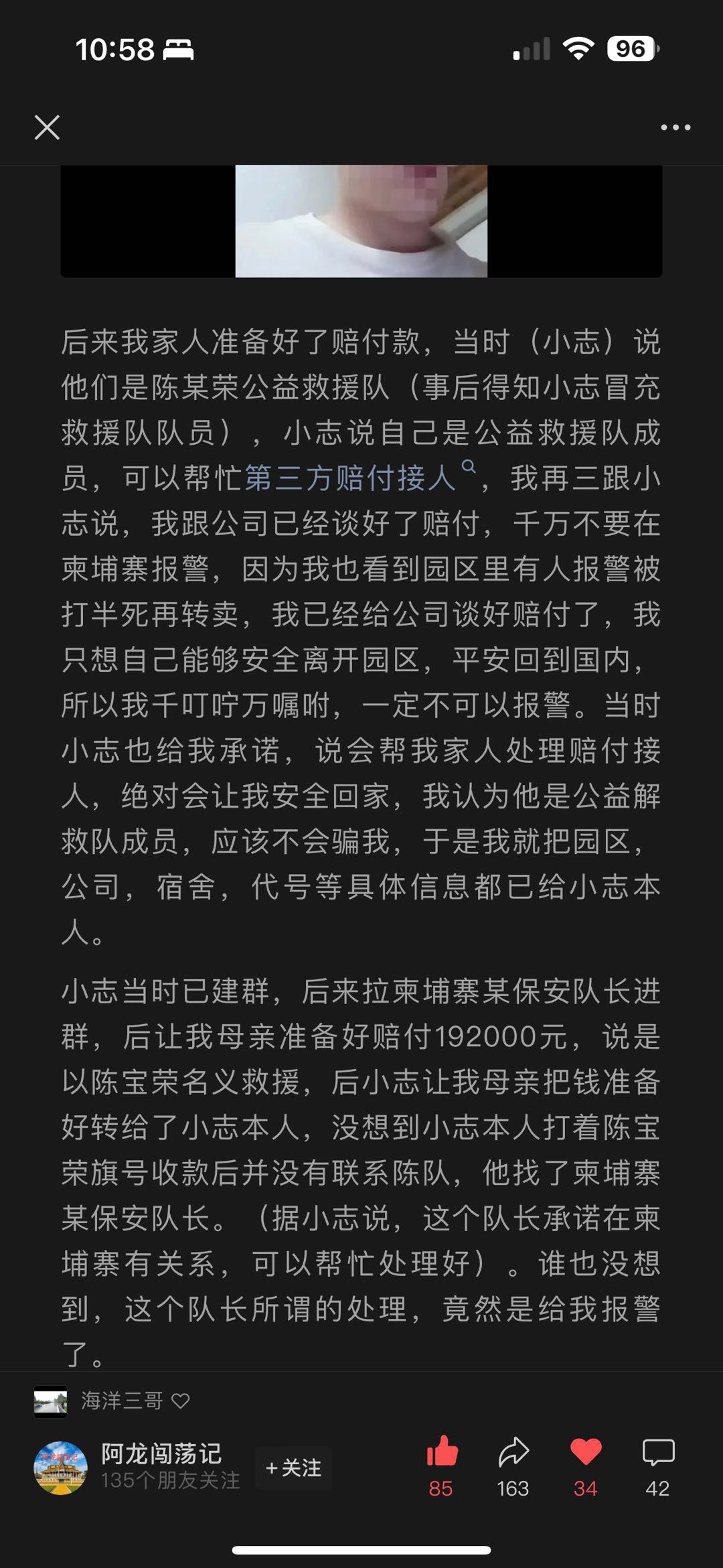This screenshot has height=1568, width=723.
Task: Tap the heart icon showing 34
Action: [586, 1452]
